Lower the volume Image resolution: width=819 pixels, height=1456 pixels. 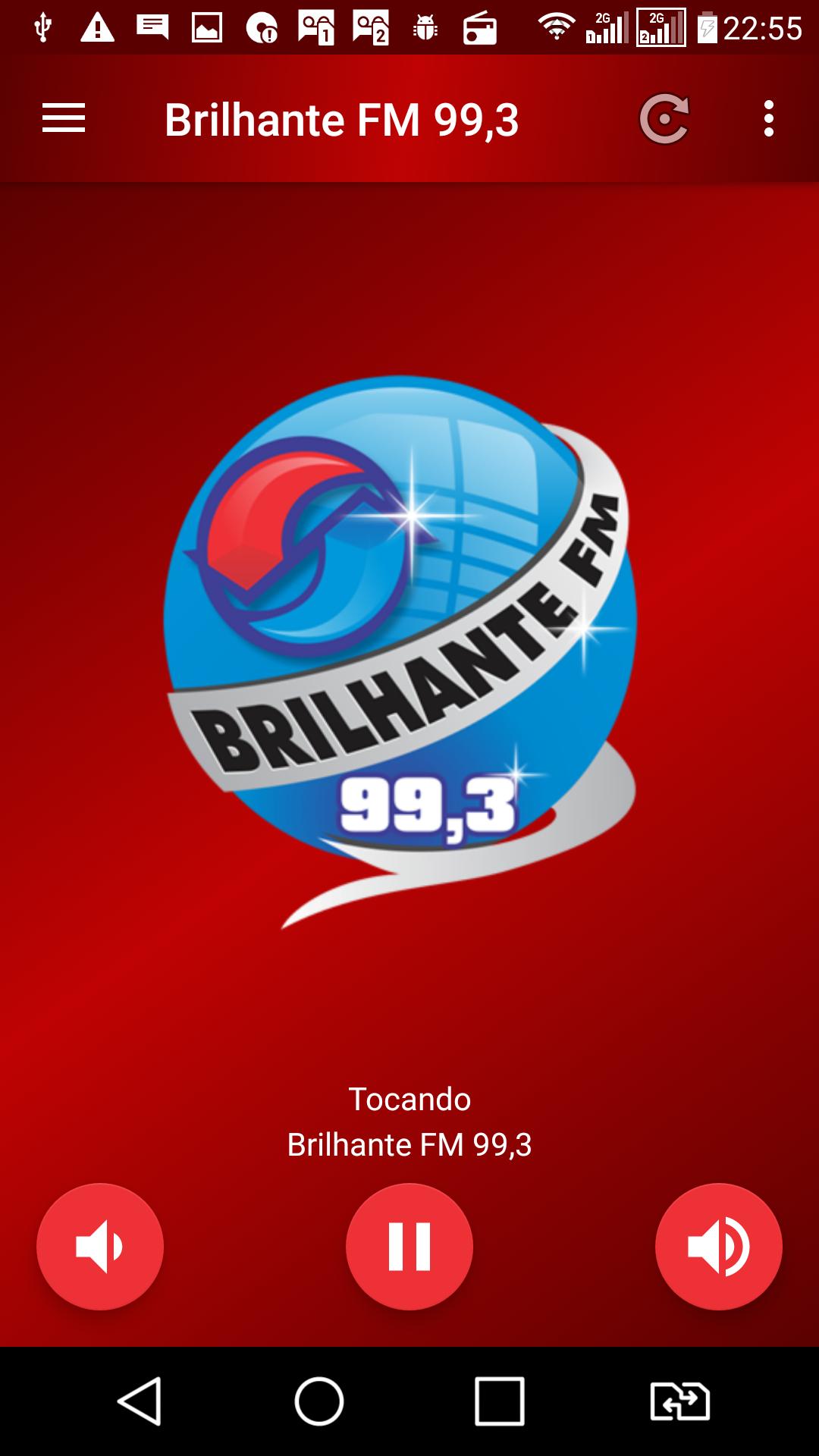[x=100, y=1246]
